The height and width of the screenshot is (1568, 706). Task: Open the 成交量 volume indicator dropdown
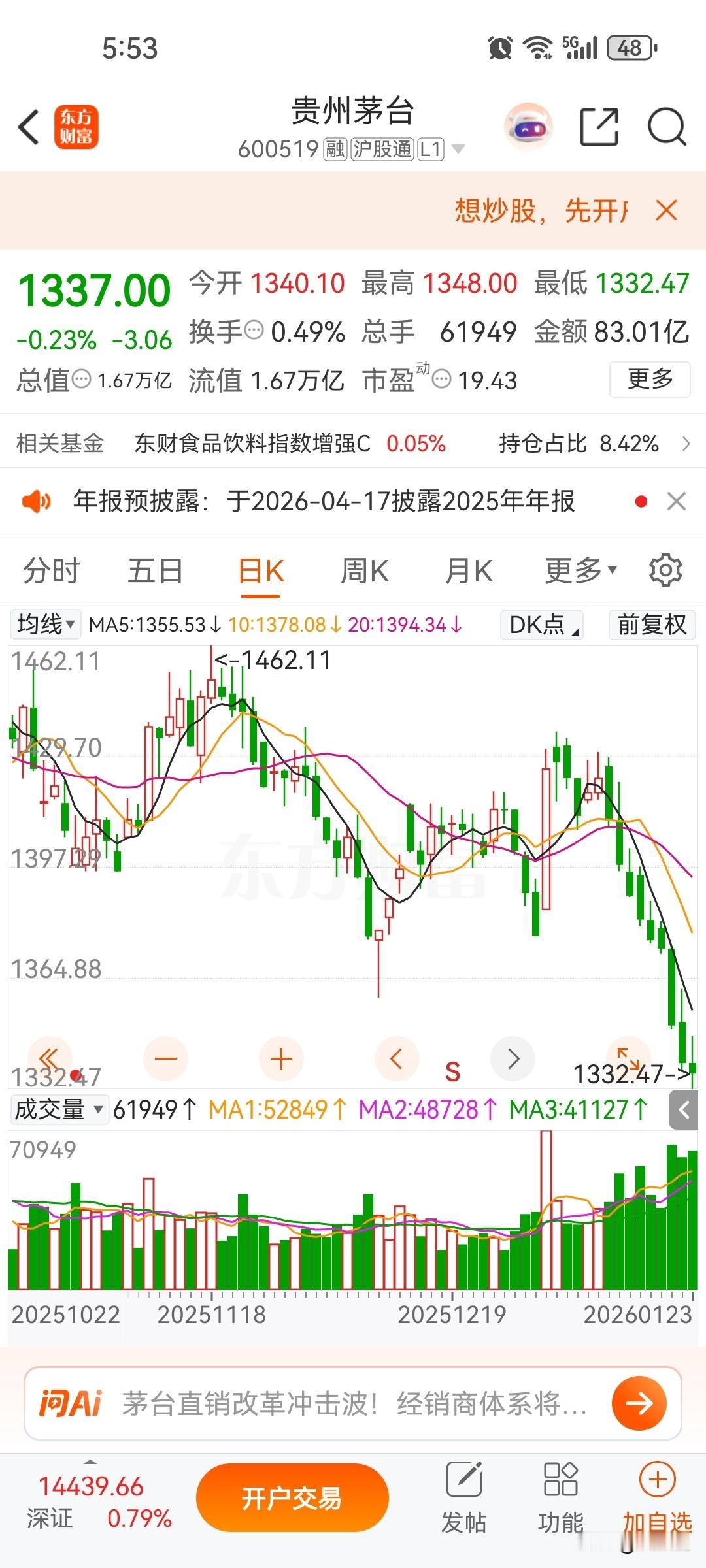[x=59, y=1109]
